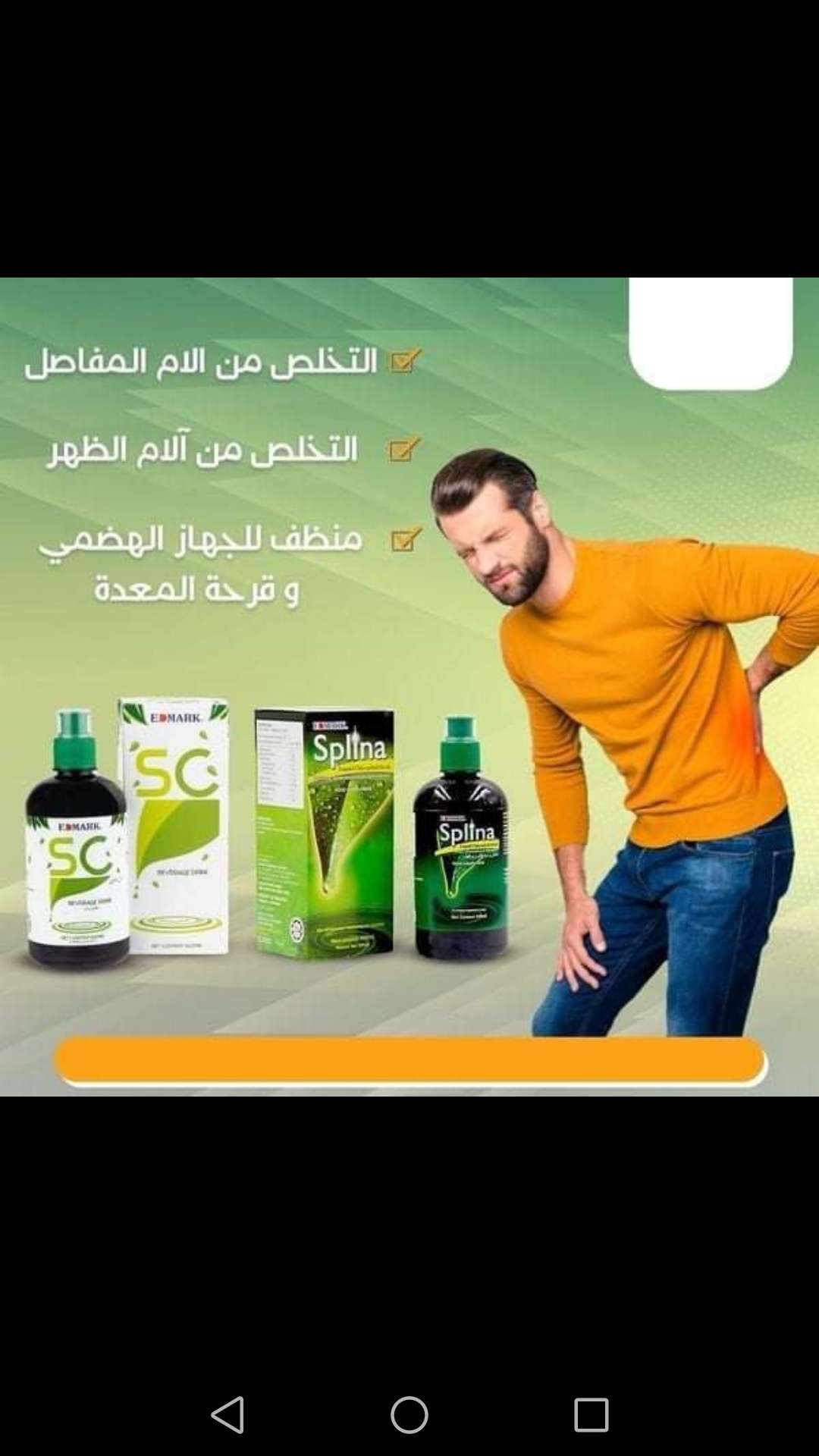Go back using the navigation bar

[227, 1415]
